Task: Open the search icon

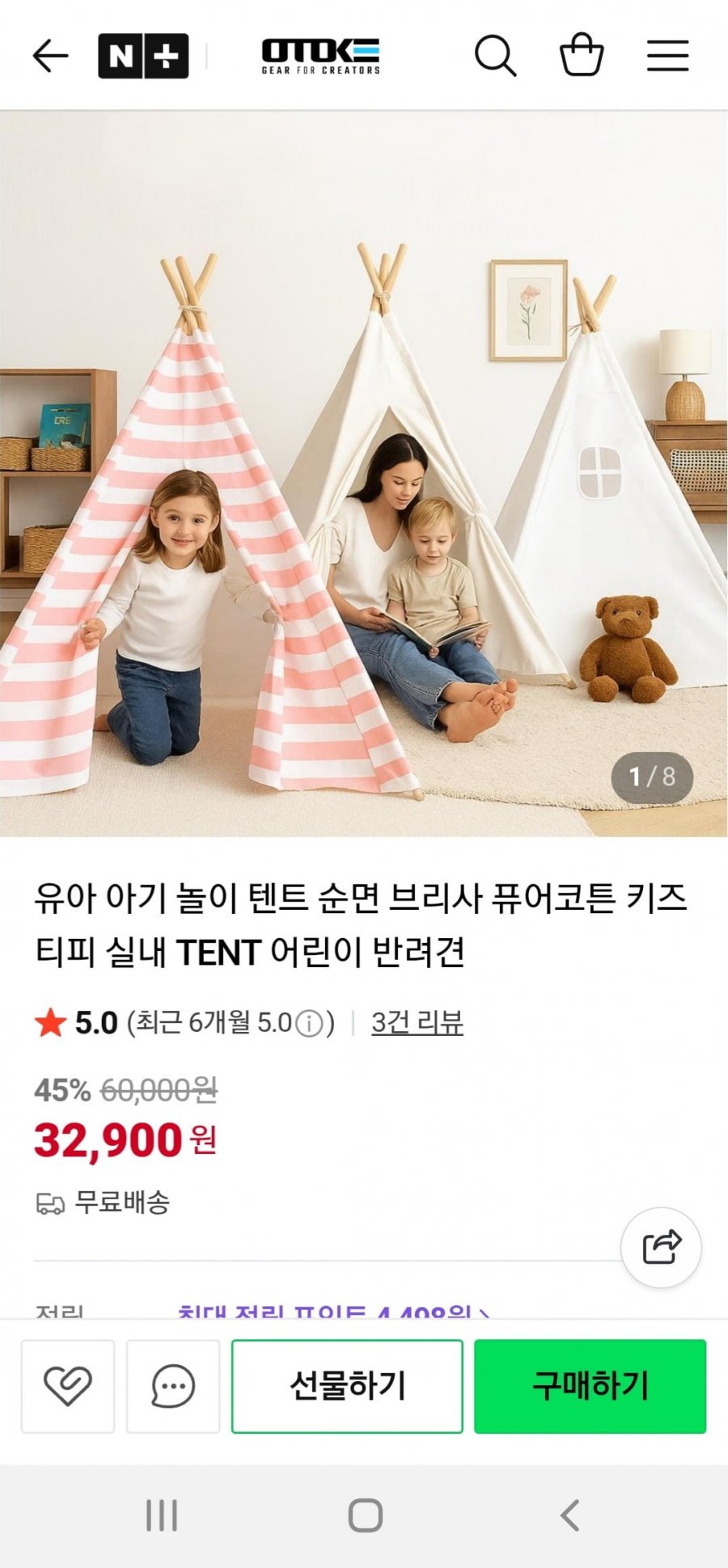Action: pyautogui.click(x=495, y=56)
